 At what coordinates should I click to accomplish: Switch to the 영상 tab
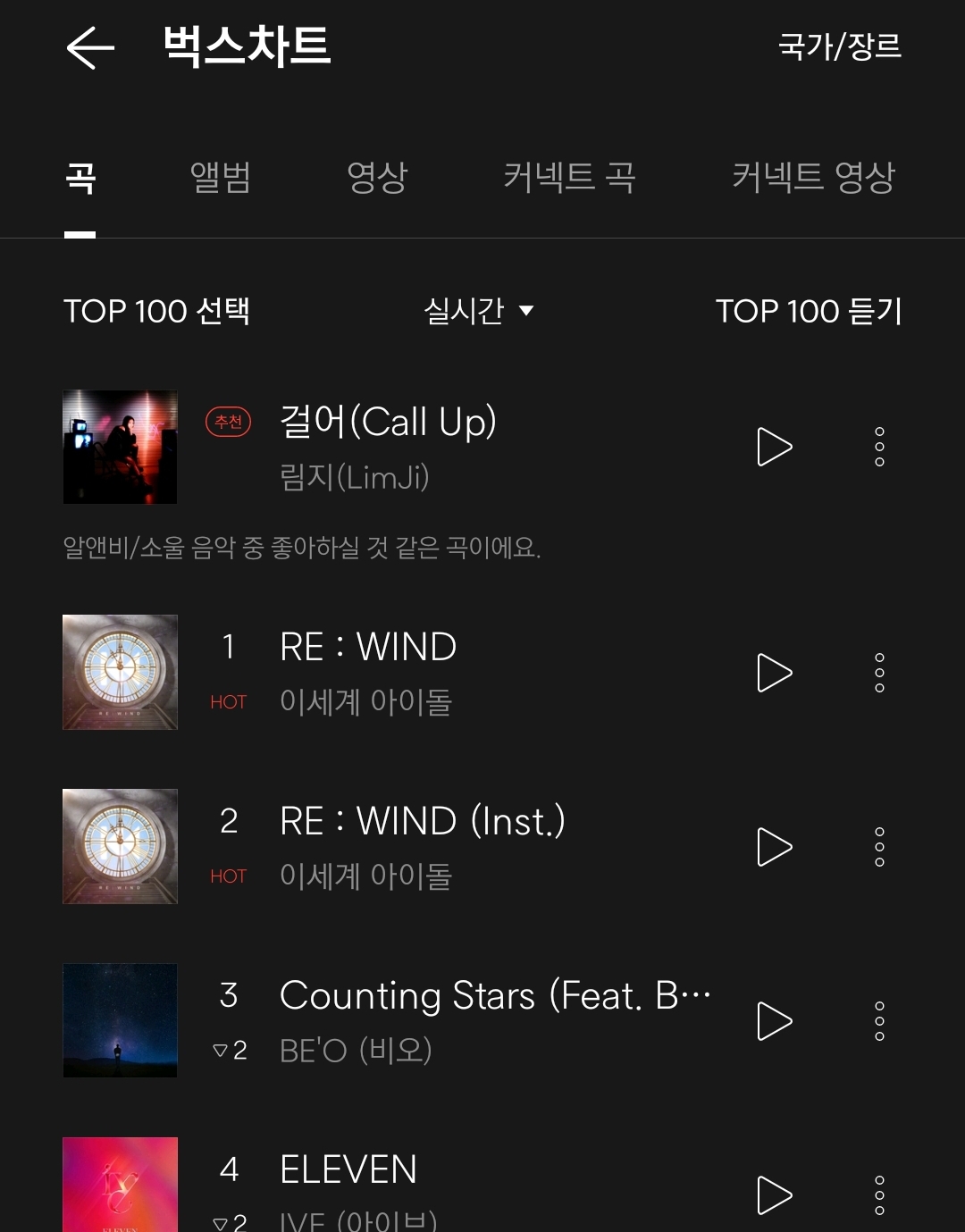(x=376, y=177)
